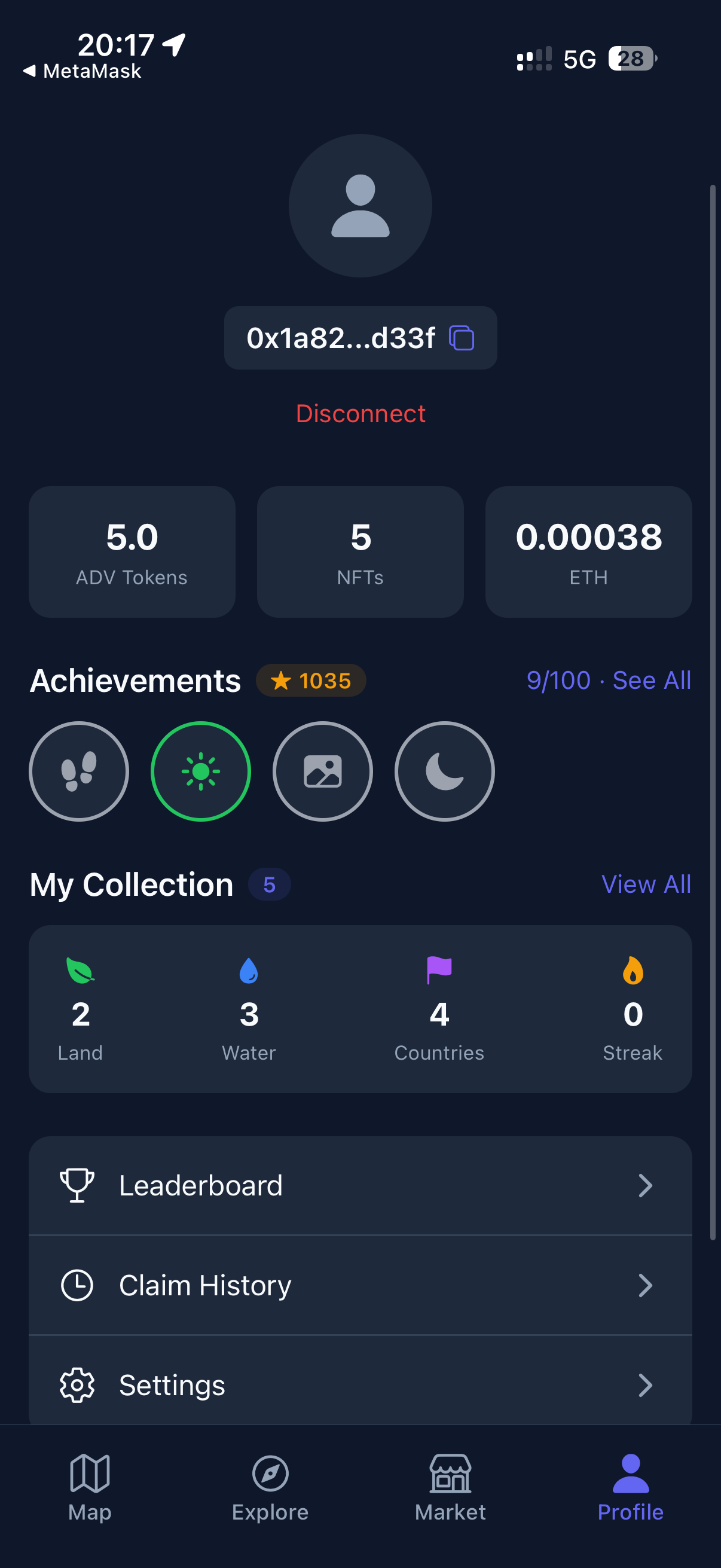
Task: Open the Leaderboard
Action: (x=360, y=1185)
